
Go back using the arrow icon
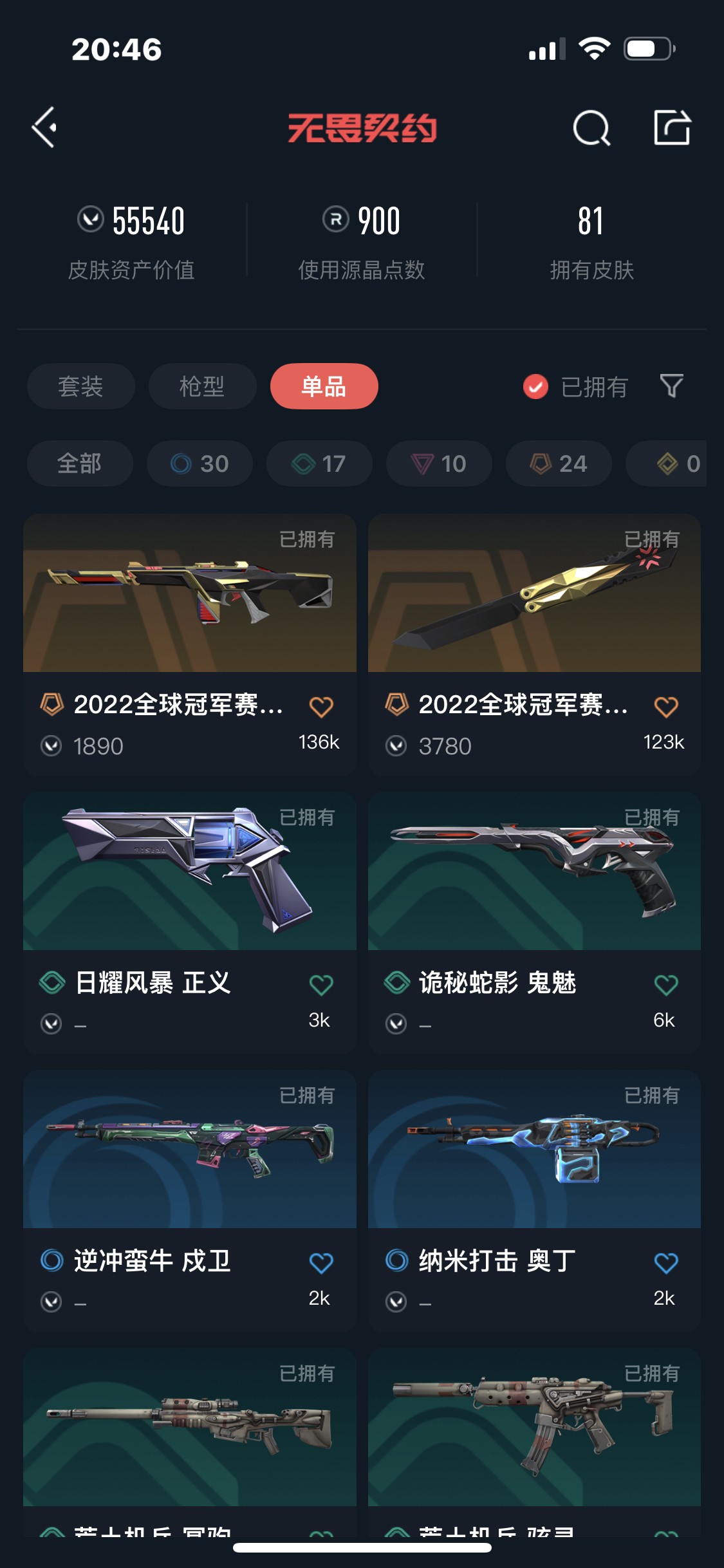(x=45, y=127)
